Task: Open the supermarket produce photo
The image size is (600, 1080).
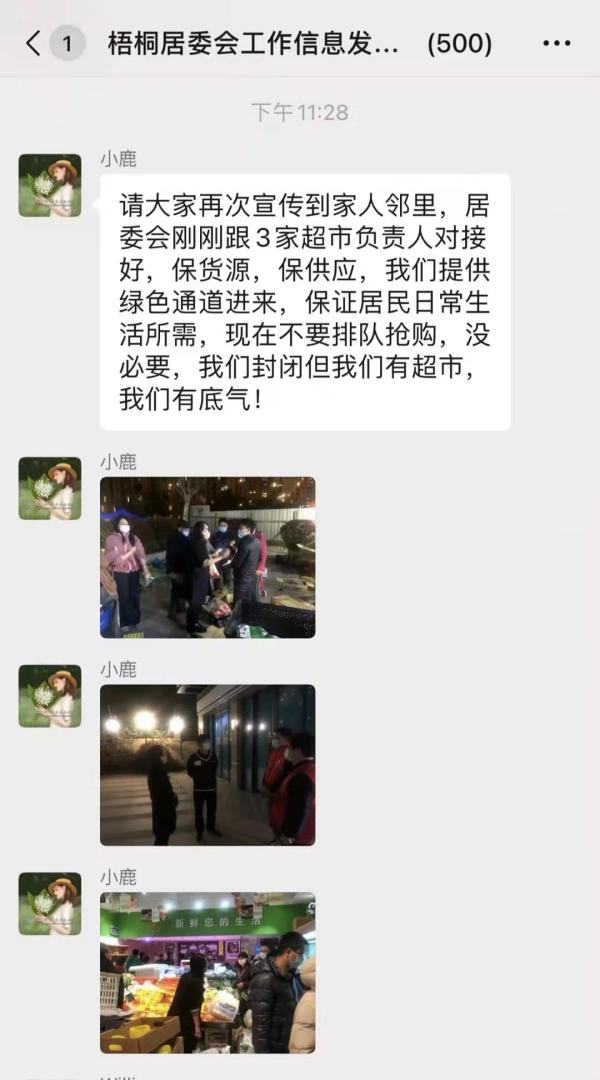Action: coord(207,972)
